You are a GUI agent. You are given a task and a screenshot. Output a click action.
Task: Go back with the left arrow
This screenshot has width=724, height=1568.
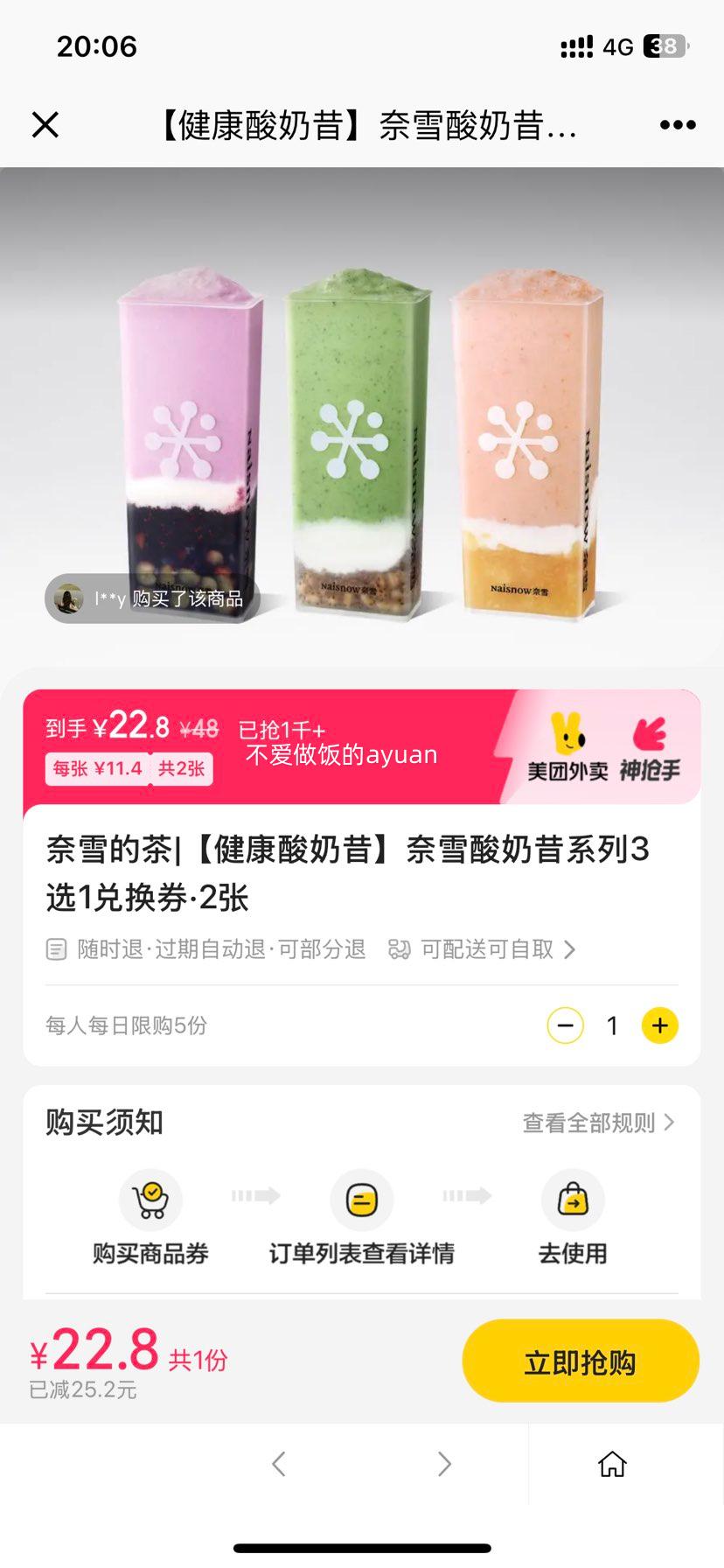point(279,1464)
